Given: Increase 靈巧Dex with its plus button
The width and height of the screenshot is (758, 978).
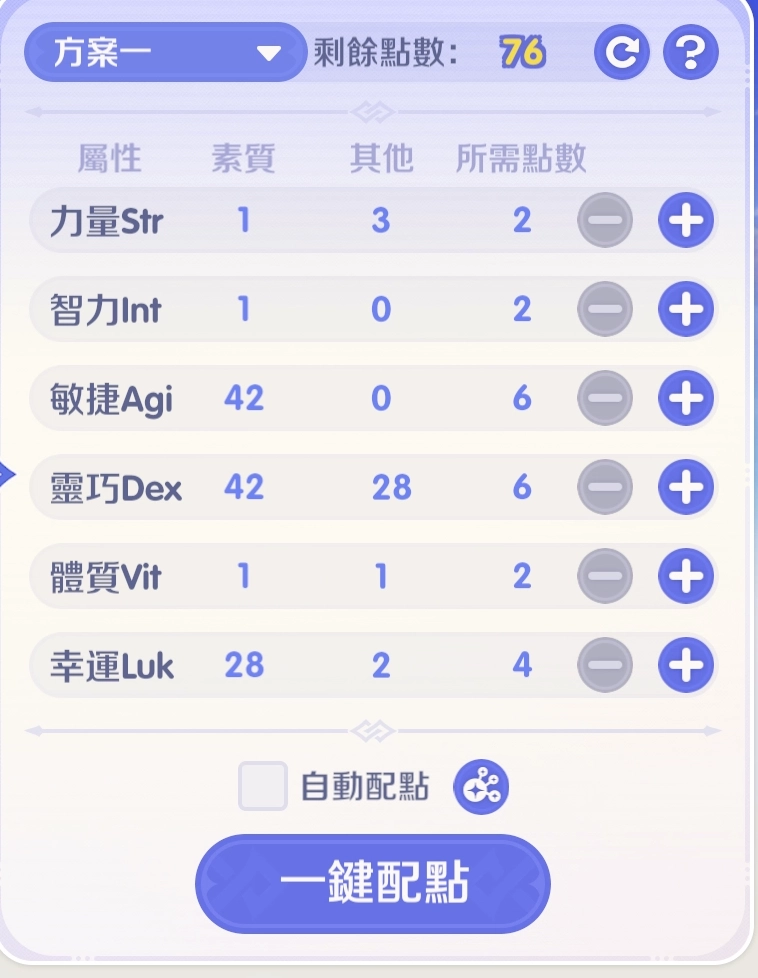Looking at the screenshot, I should (x=686, y=487).
